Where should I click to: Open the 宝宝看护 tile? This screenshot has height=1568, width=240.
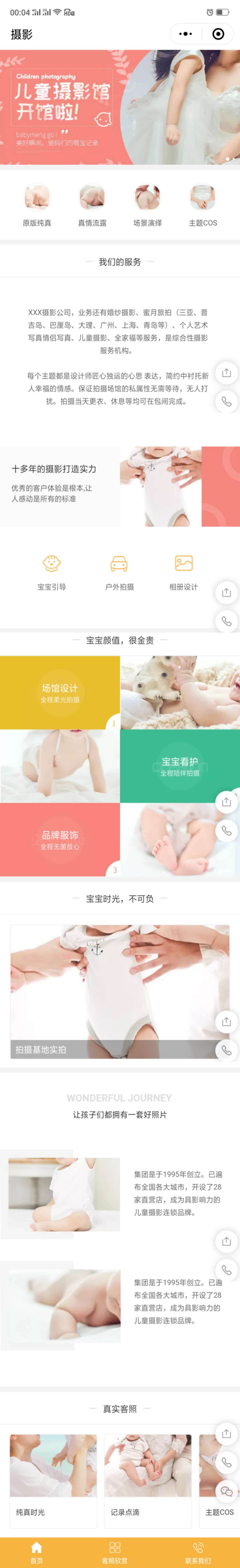(x=180, y=766)
